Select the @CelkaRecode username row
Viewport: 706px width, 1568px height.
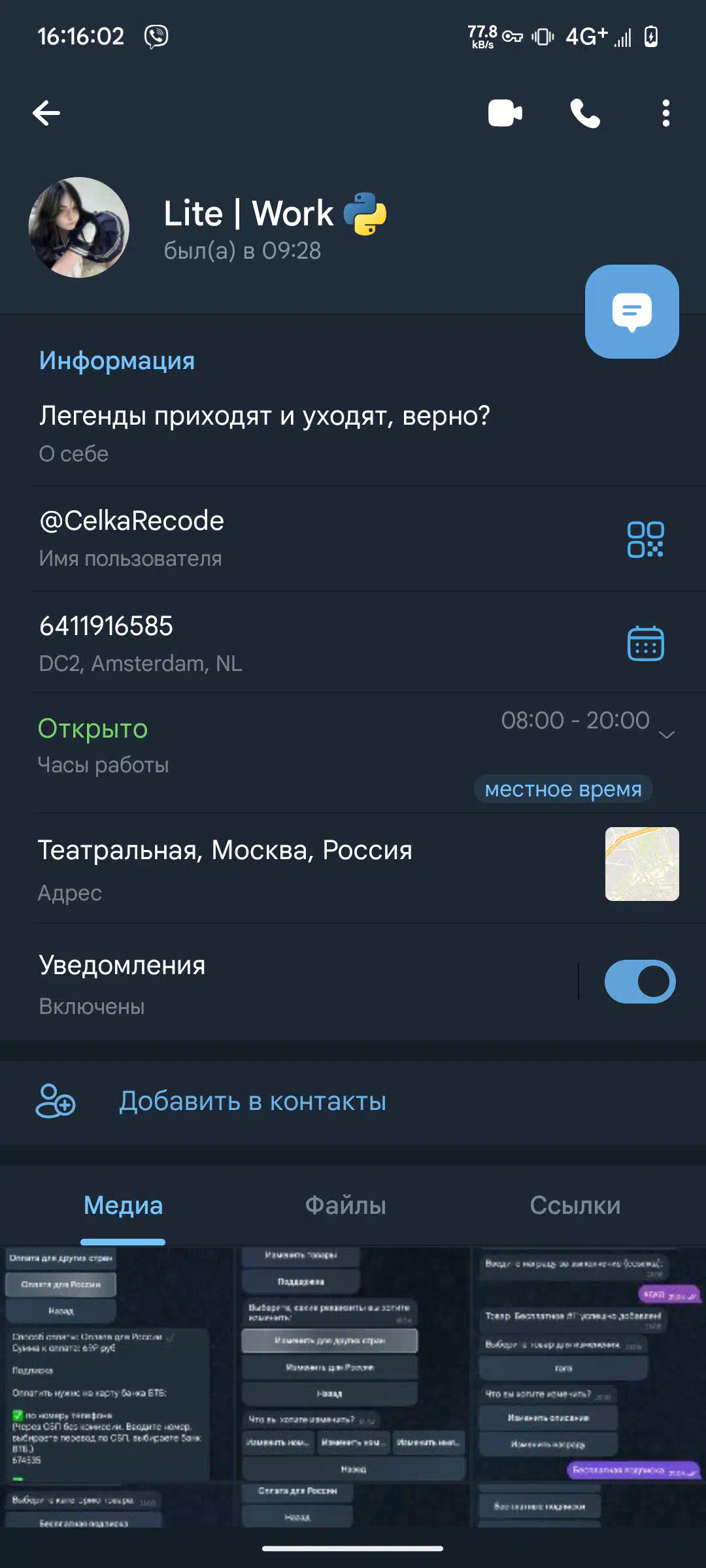pyautogui.click(x=353, y=538)
